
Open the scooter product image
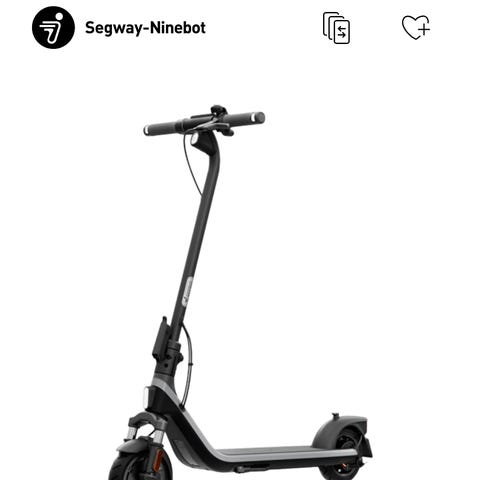click(x=240, y=292)
